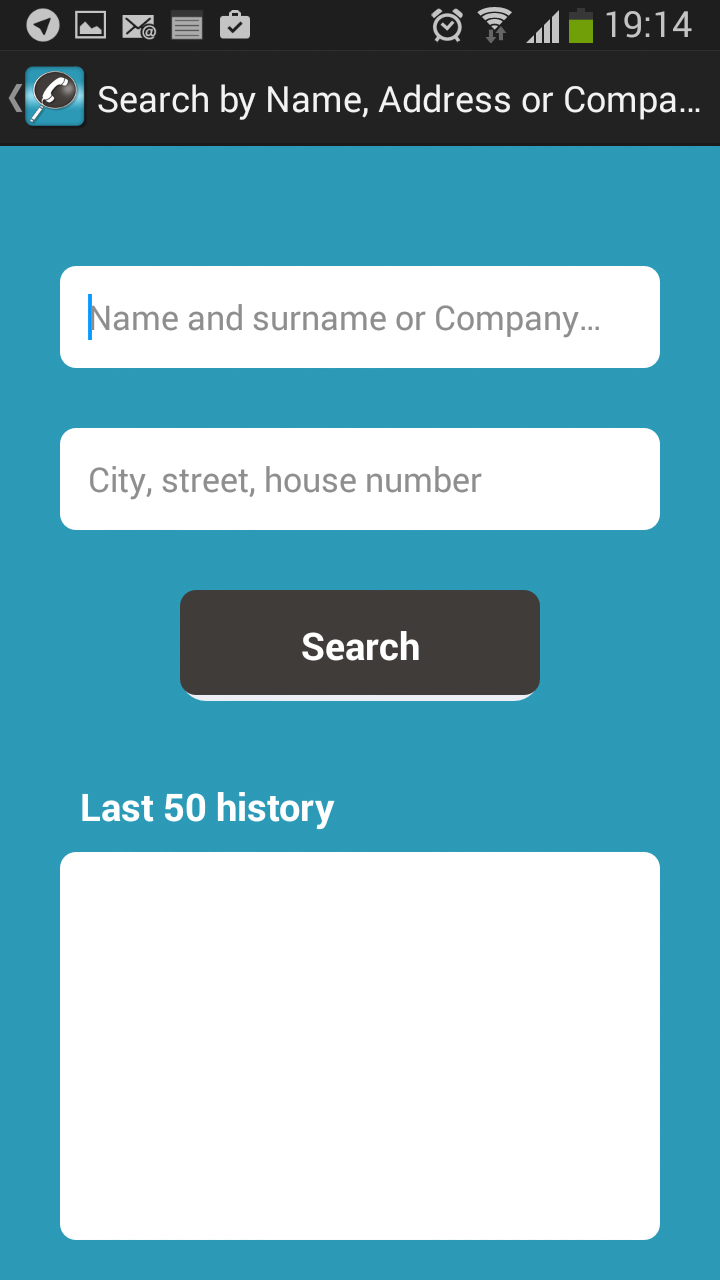Tap the phone search app icon in header
Image resolution: width=720 pixels, height=1280 pixels.
(x=55, y=97)
